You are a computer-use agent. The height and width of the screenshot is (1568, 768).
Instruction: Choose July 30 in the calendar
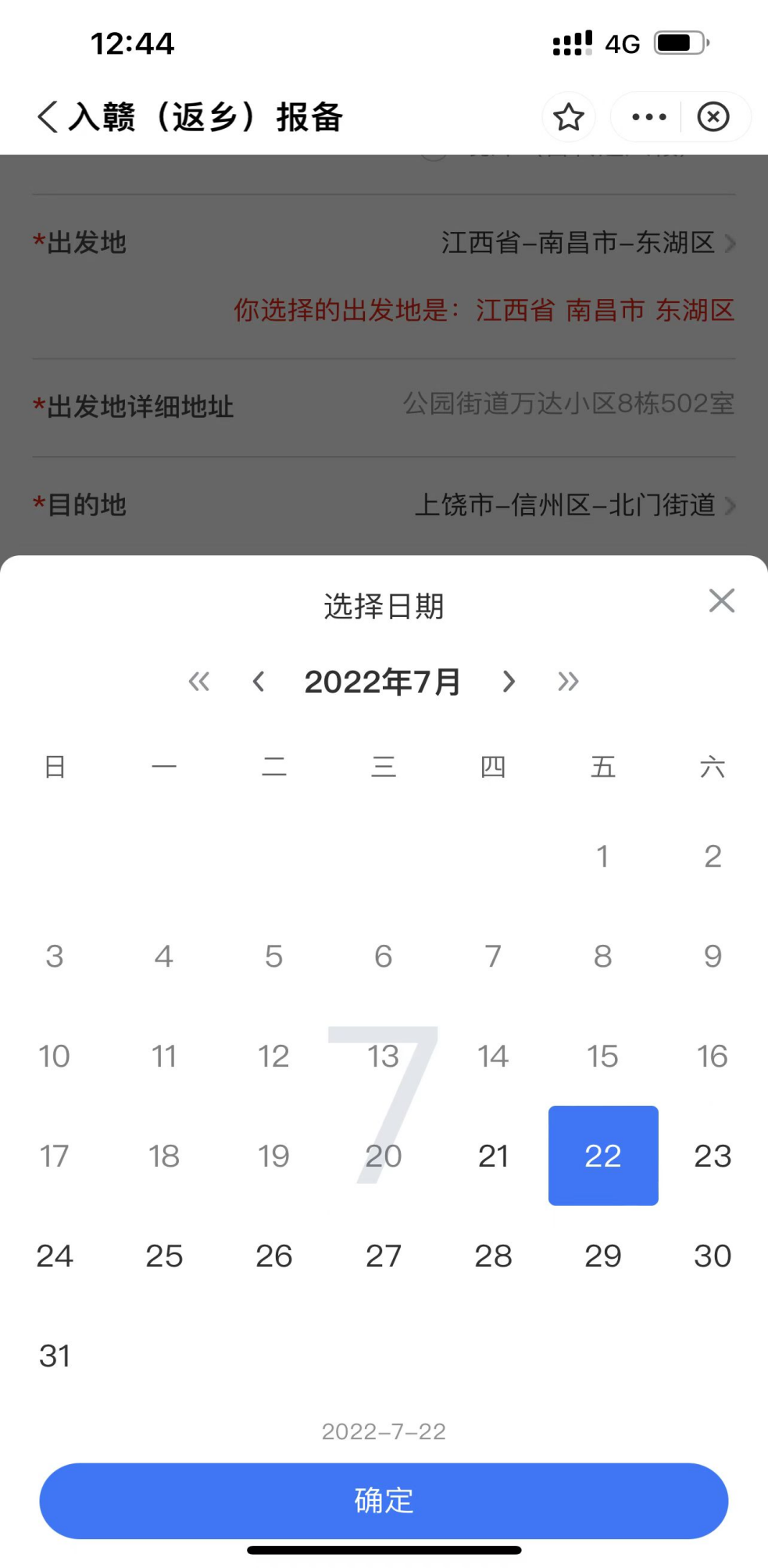[713, 1256]
